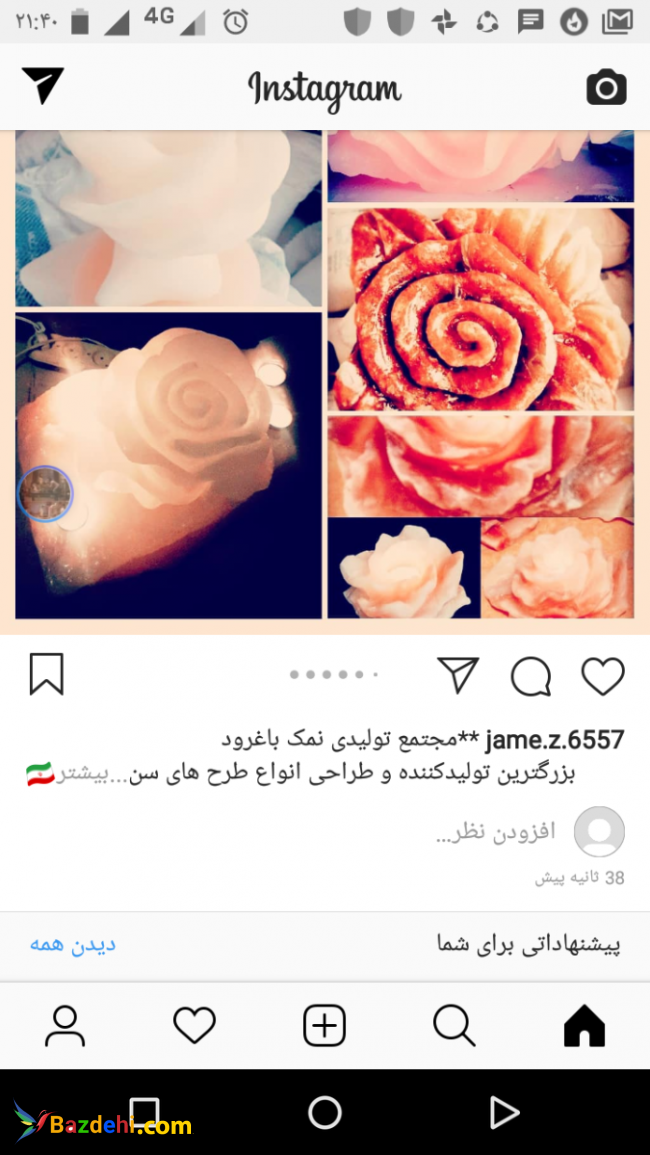
Task: Go to the Profile tab
Action: (65, 1025)
